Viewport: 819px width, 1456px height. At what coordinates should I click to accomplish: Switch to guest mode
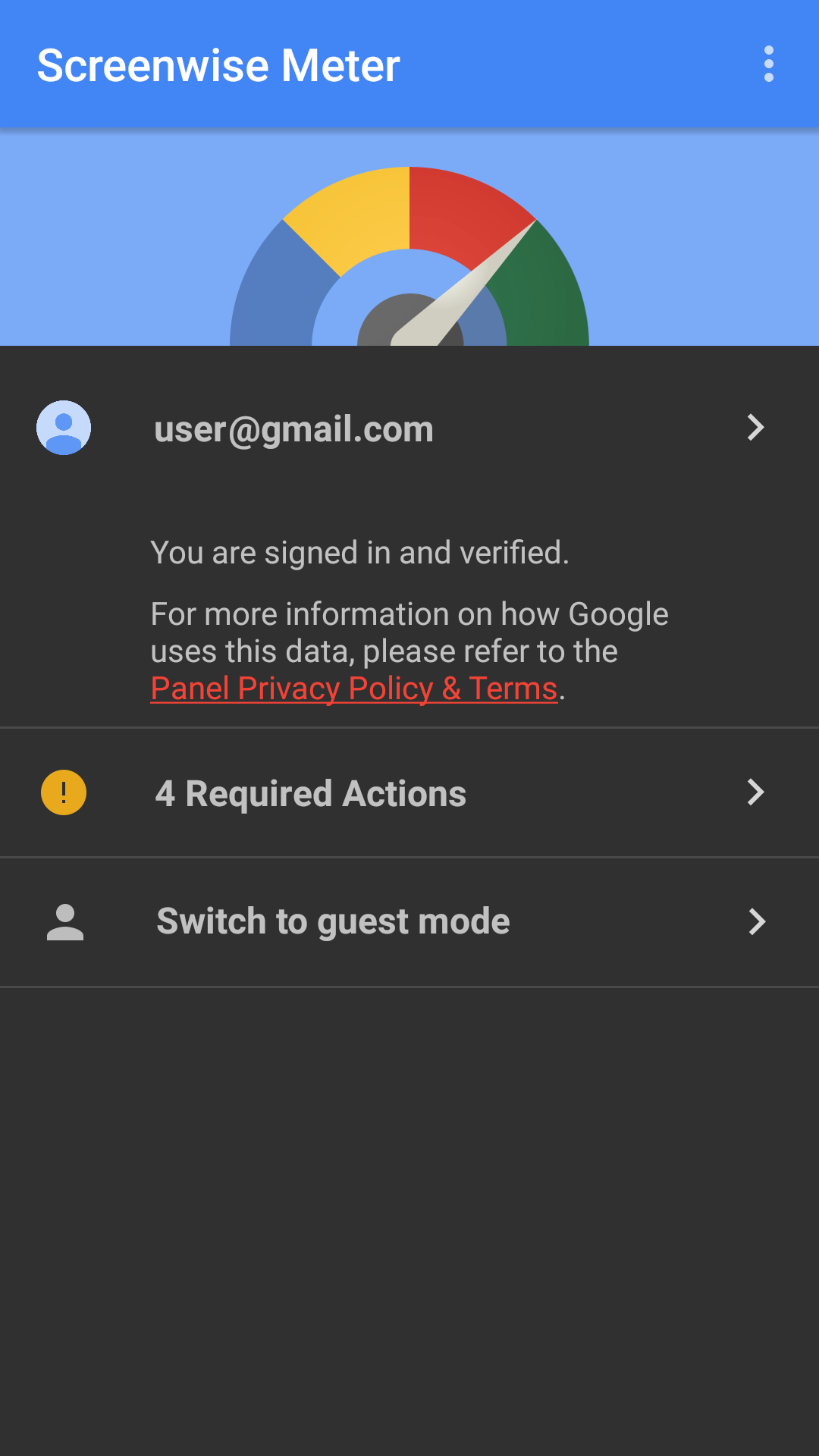(409, 922)
